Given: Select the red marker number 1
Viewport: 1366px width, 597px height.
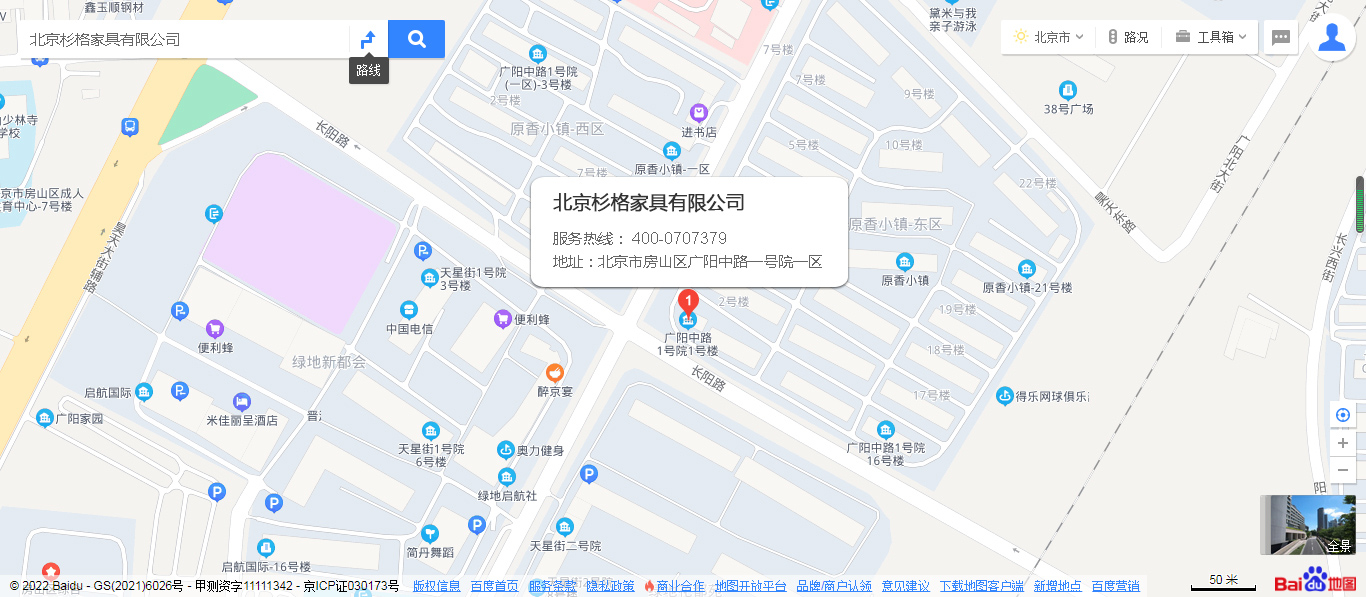Looking at the screenshot, I should pyautogui.click(x=688, y=300).
